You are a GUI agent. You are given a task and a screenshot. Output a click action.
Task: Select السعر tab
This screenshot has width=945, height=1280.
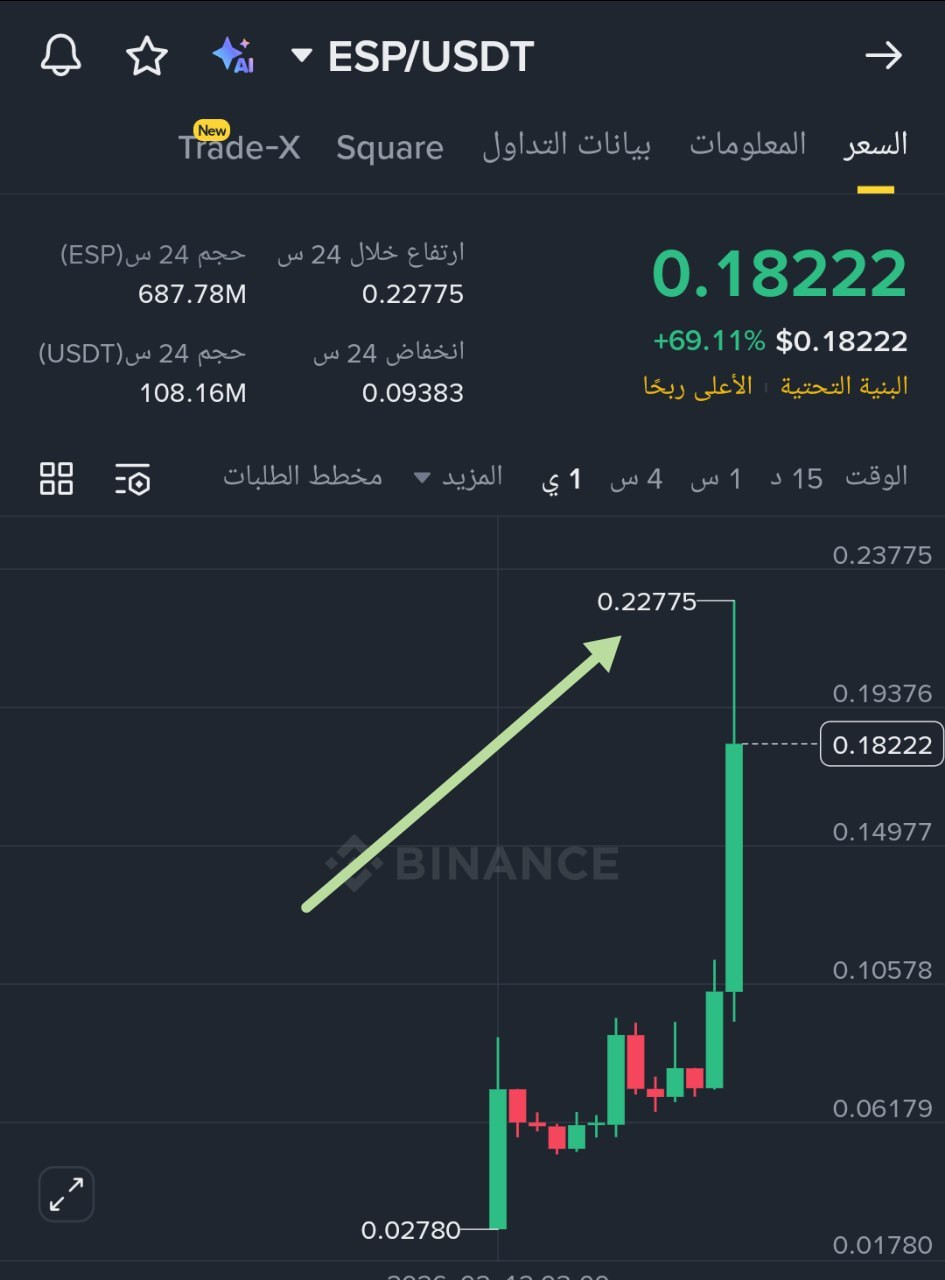coord(875,146)
